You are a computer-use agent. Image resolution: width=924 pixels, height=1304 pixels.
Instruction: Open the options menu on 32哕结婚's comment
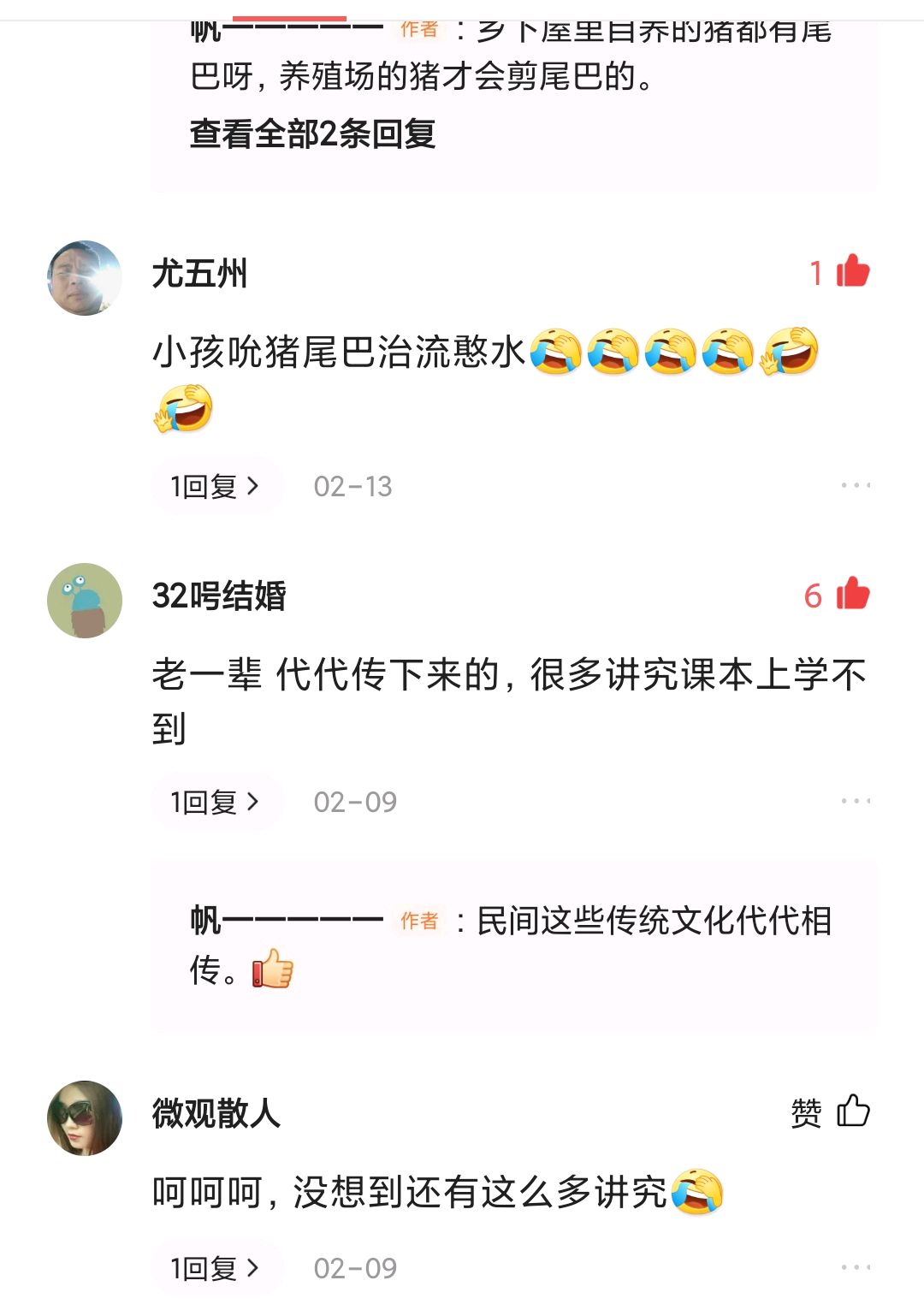854,802
